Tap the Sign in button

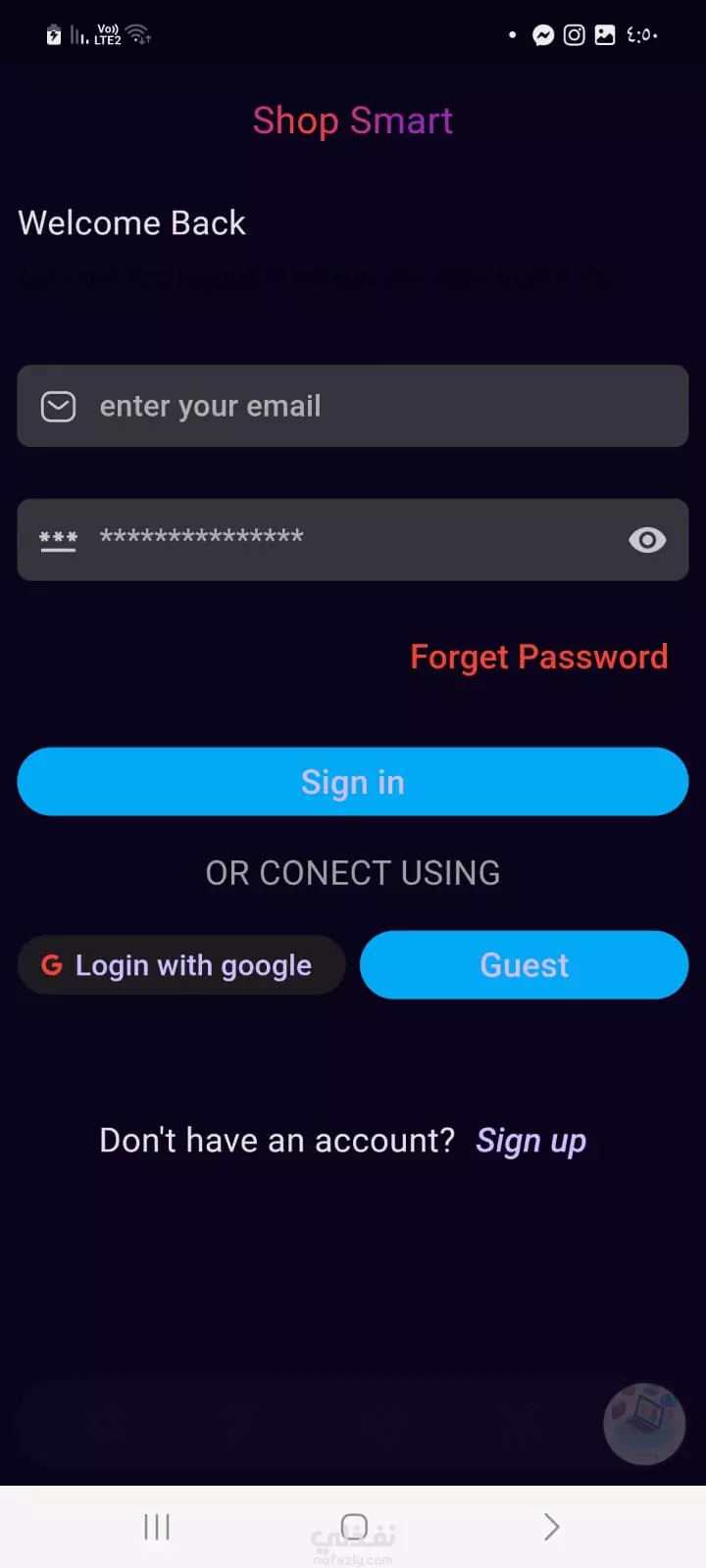(353, 781)
